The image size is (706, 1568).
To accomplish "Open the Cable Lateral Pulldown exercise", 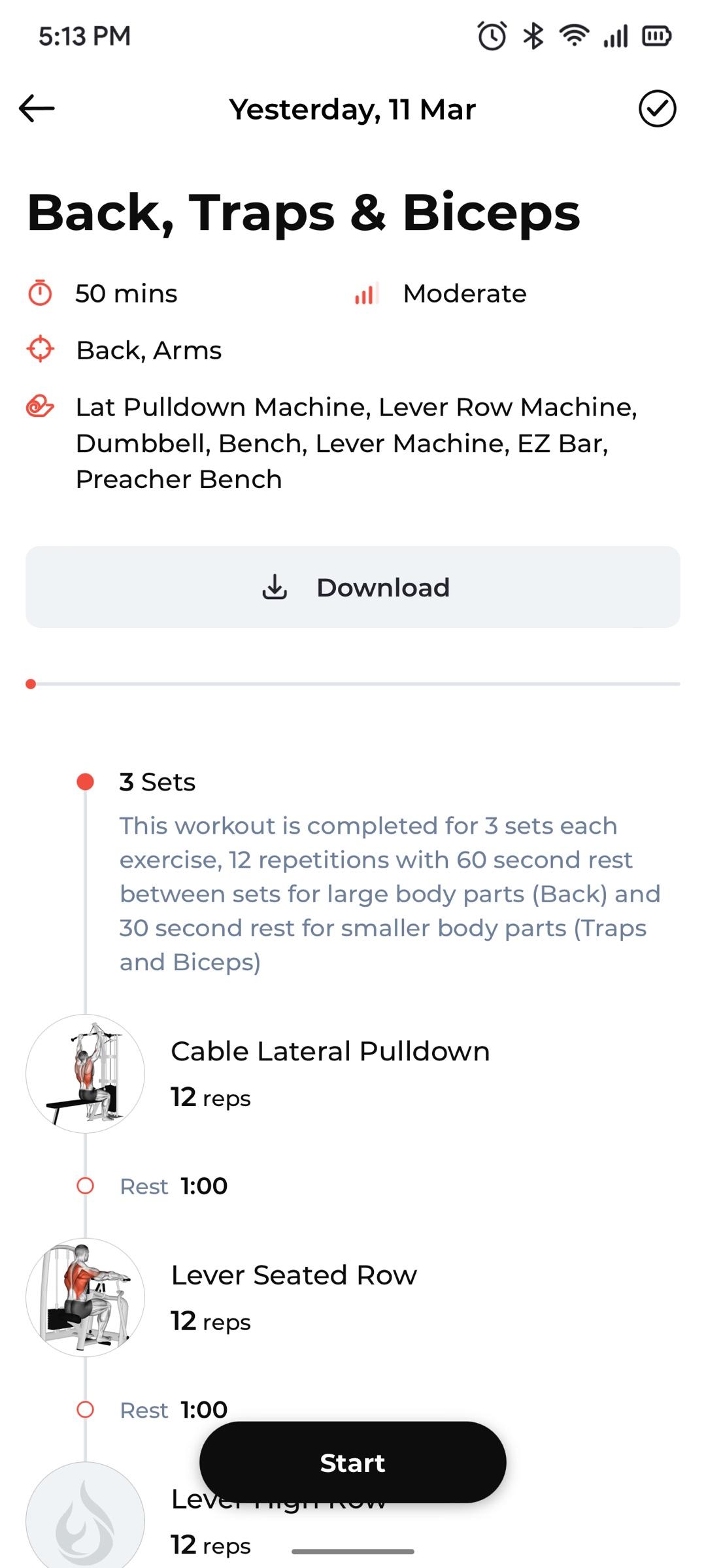I will pos(353,1073).
